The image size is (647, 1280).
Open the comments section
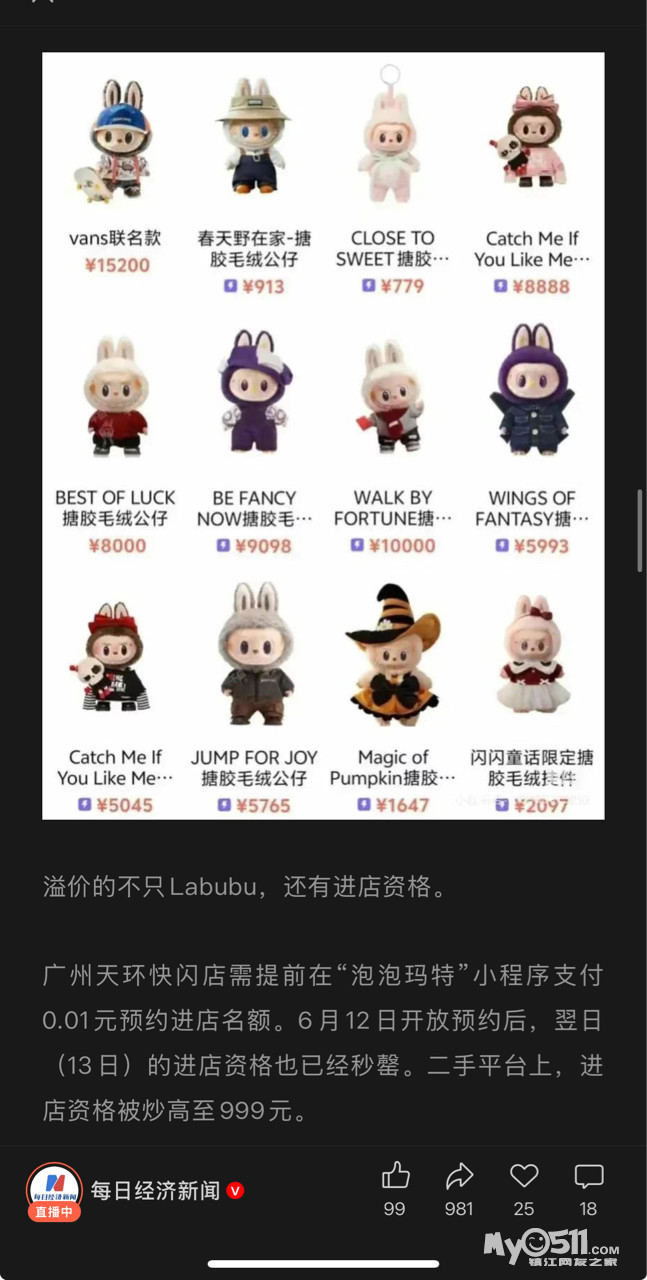588,1176
